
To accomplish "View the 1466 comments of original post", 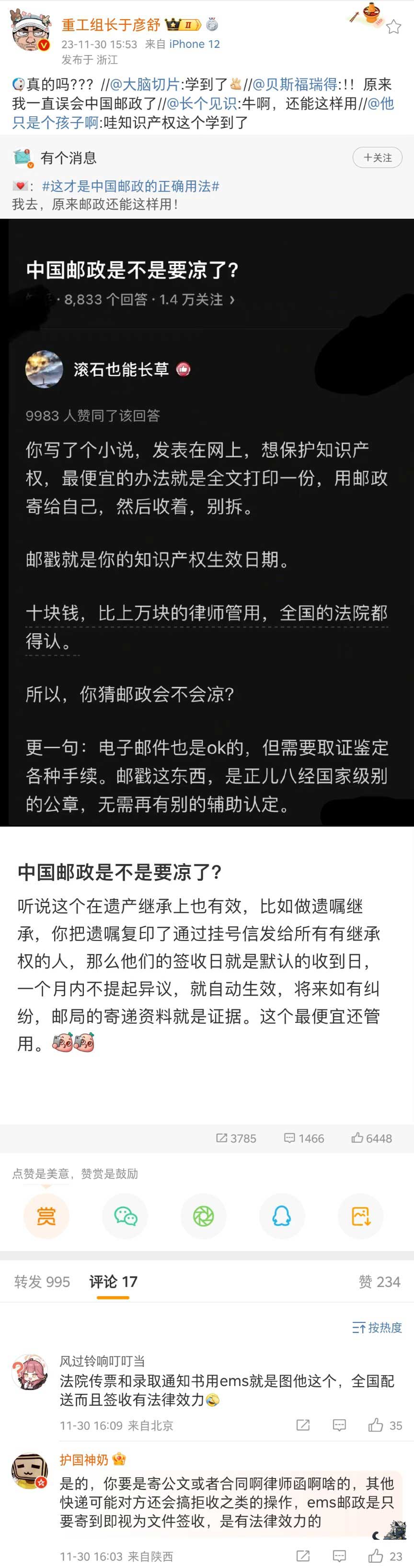I will (x=304, y=1138).
